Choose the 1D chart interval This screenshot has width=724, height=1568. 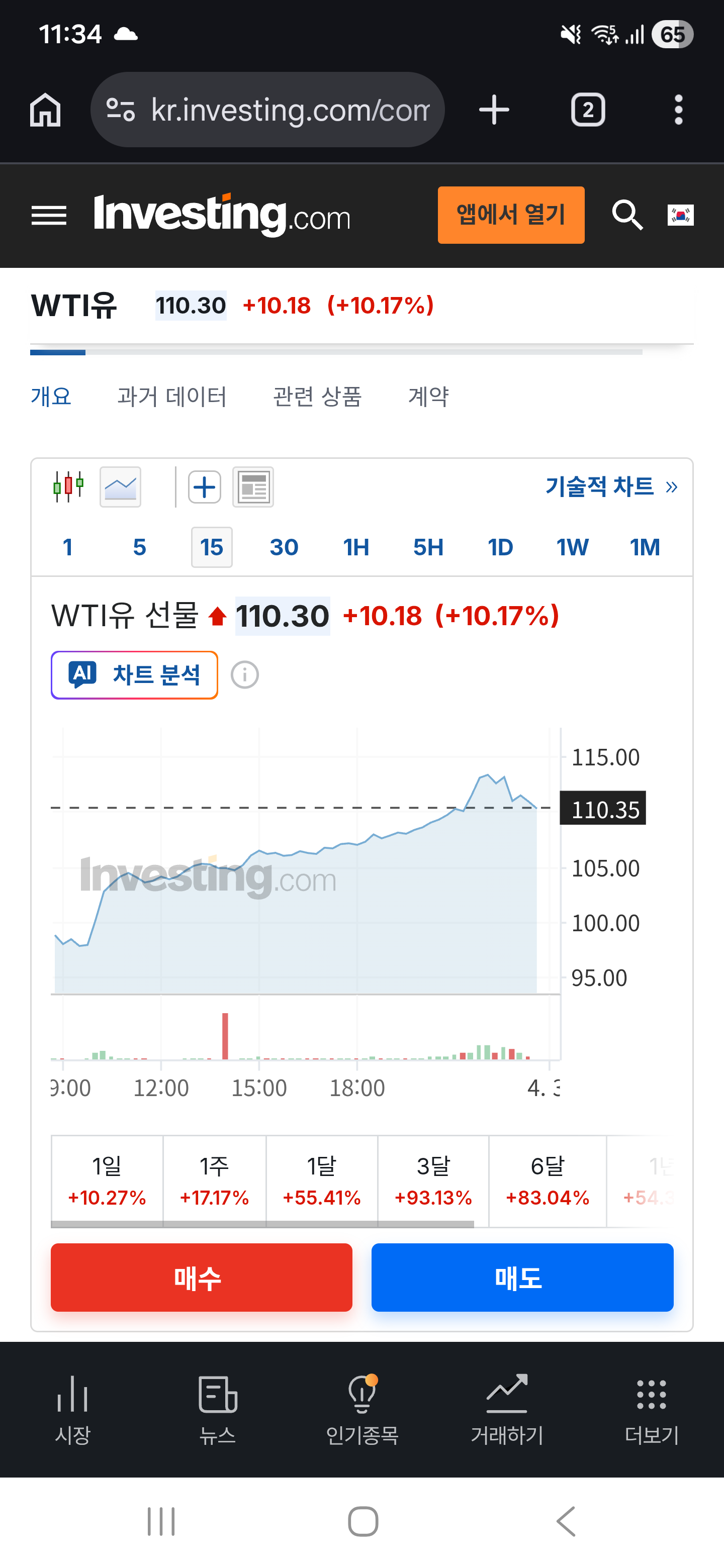coord(500,547)
